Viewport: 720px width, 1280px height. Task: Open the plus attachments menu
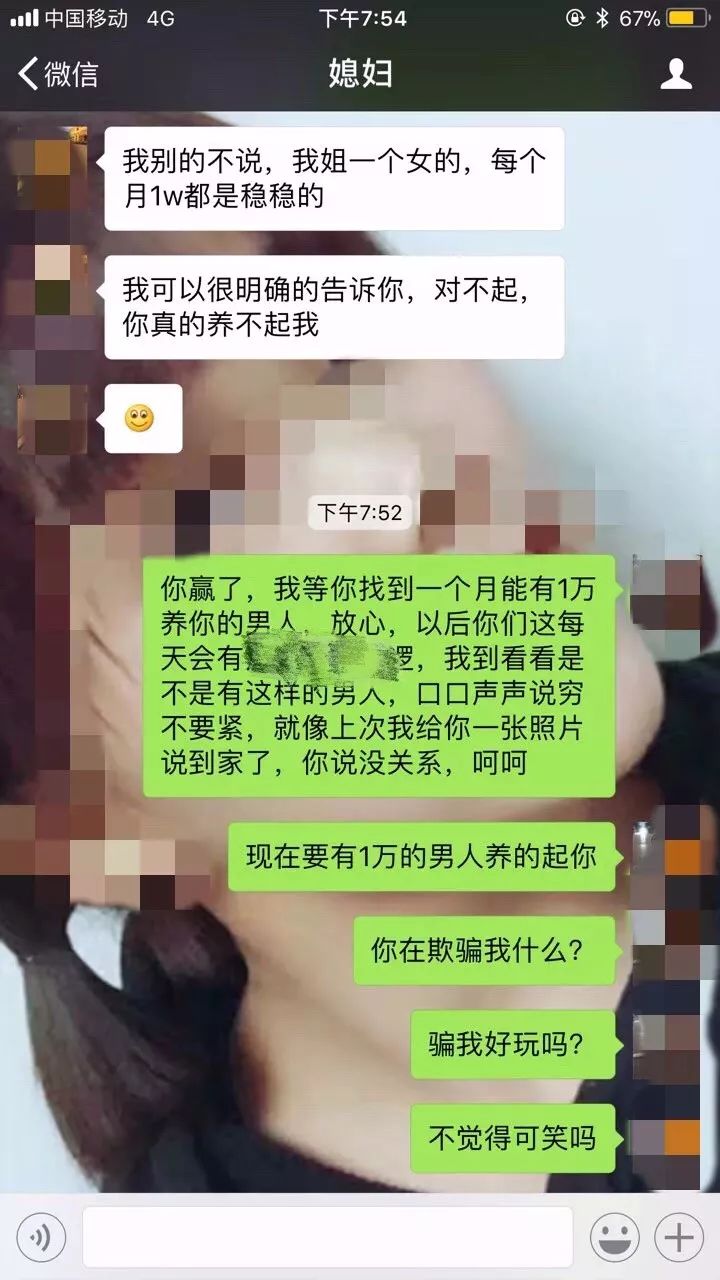coord(679,1238)
